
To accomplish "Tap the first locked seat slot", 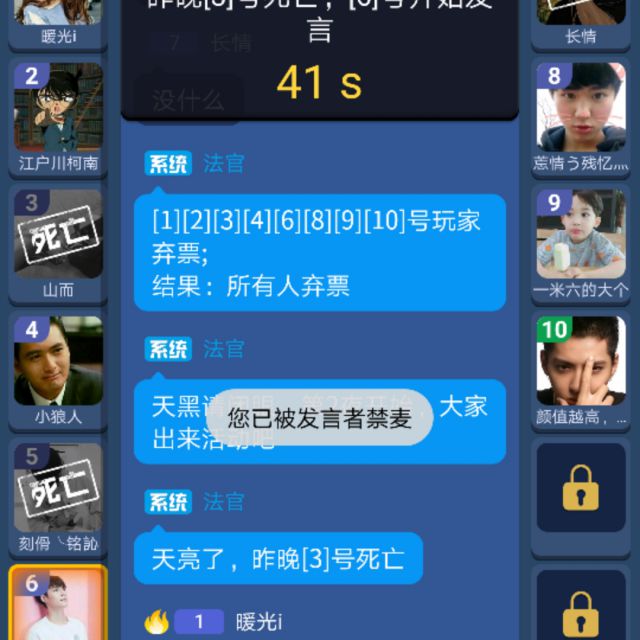I will (x=581, y=488).
